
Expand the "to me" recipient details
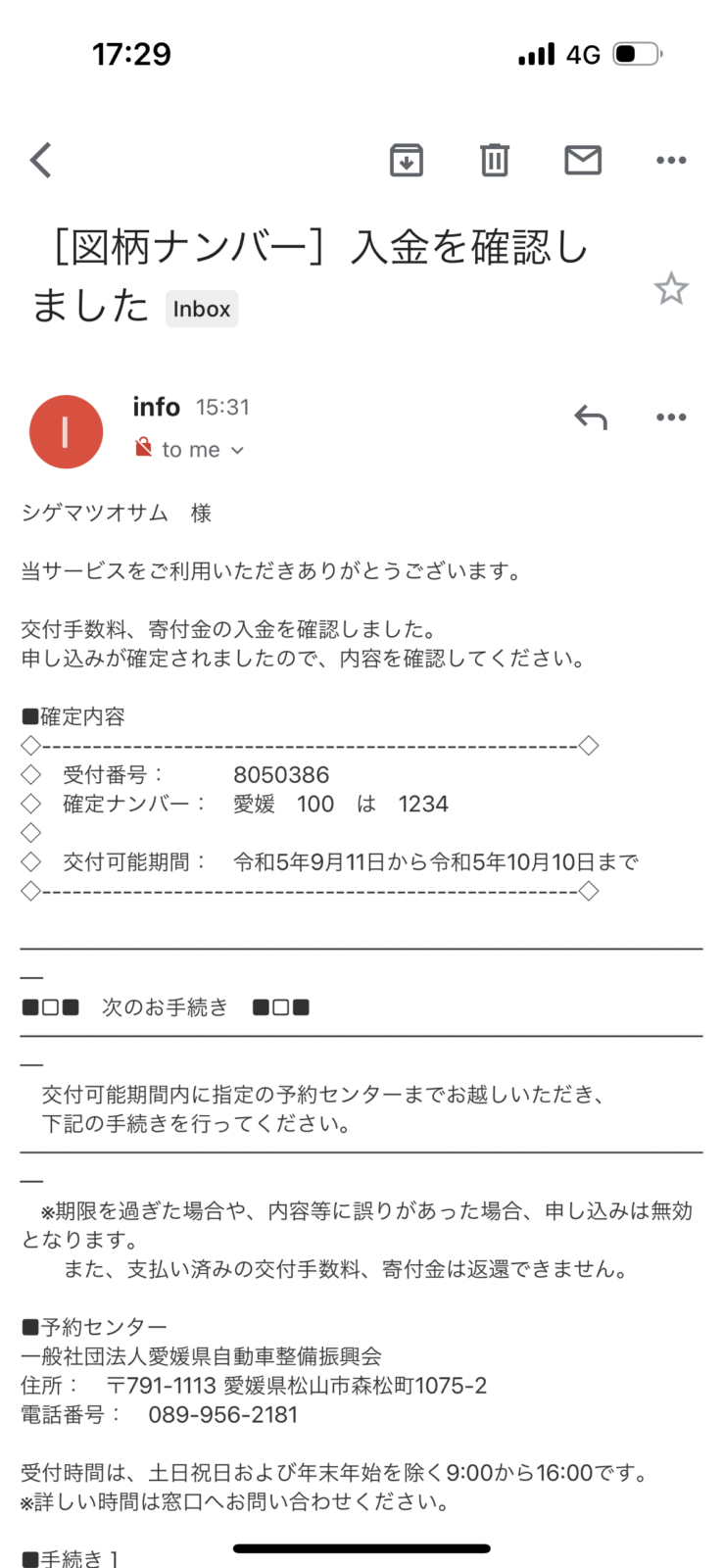202,450
